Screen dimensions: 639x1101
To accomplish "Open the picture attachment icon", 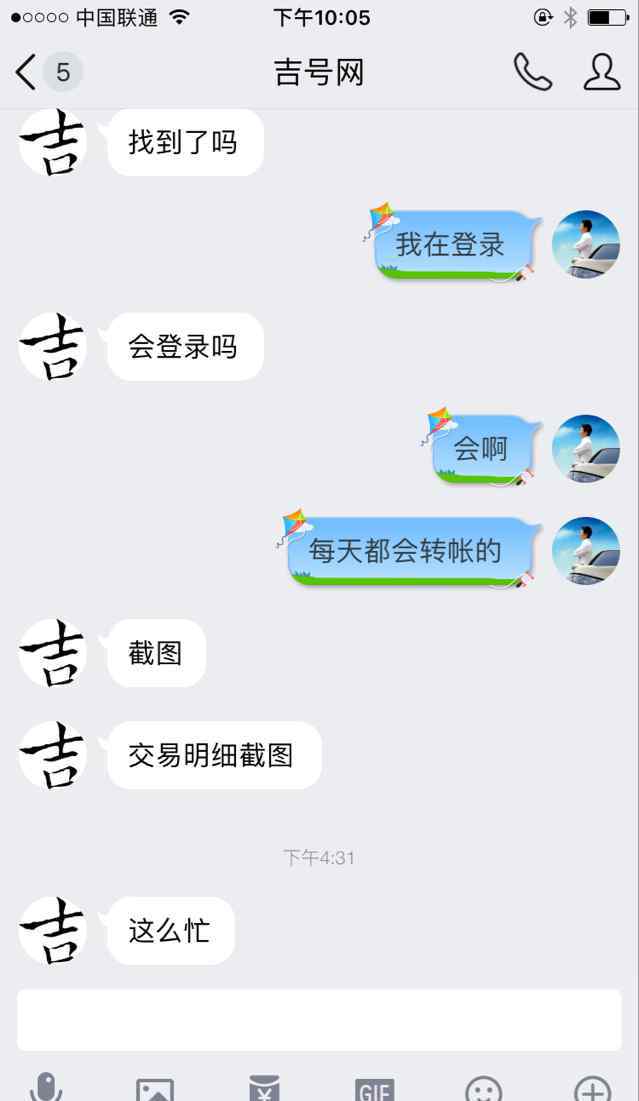I will click(x=155, y=1088).
